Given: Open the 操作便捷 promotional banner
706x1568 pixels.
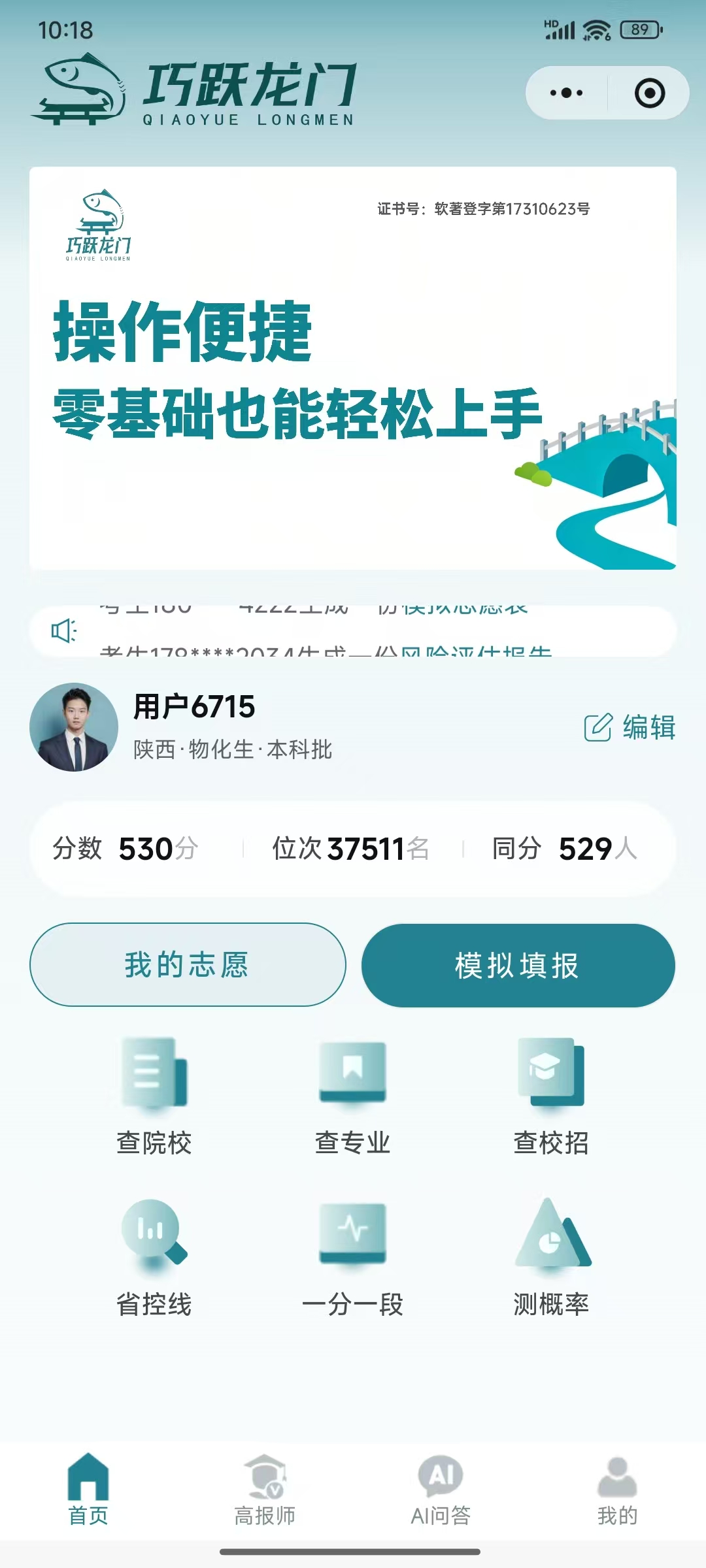Looking at the screenshot, I should pos(353,368).
